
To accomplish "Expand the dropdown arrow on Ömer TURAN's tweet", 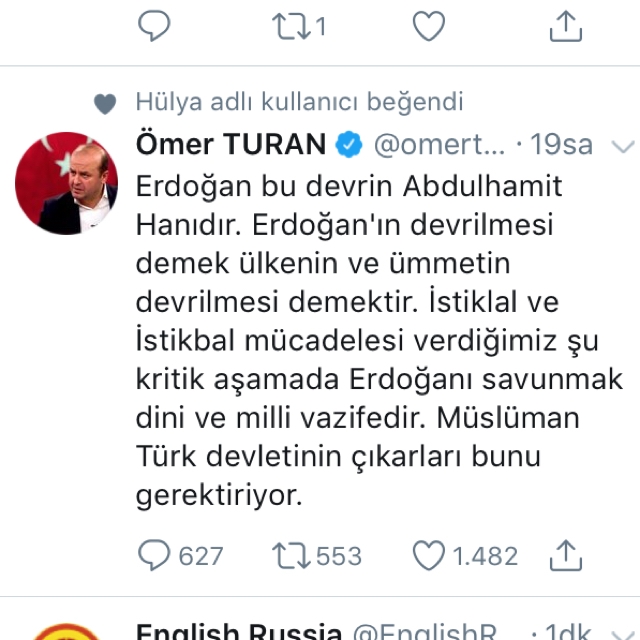I will pos(622,146).
